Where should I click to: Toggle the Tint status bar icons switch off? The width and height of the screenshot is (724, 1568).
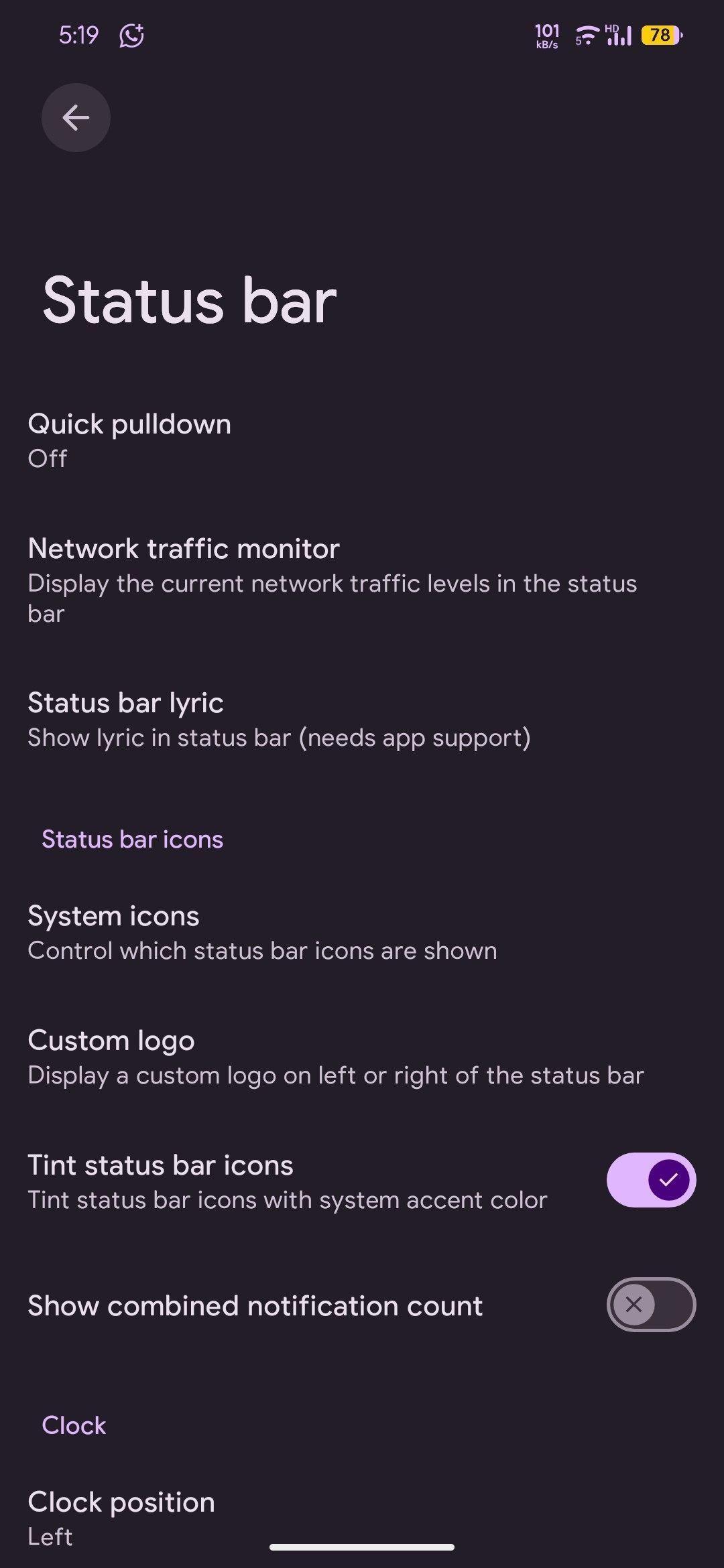tap(650, 1179)
